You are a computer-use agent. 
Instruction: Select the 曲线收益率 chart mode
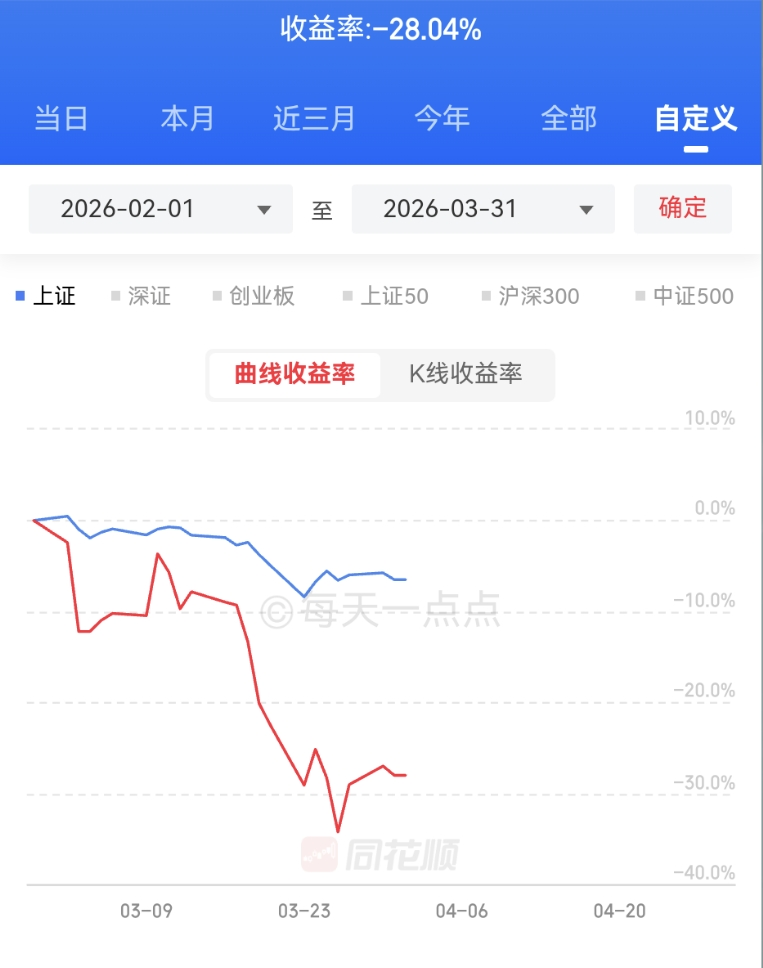pos(294,375)
